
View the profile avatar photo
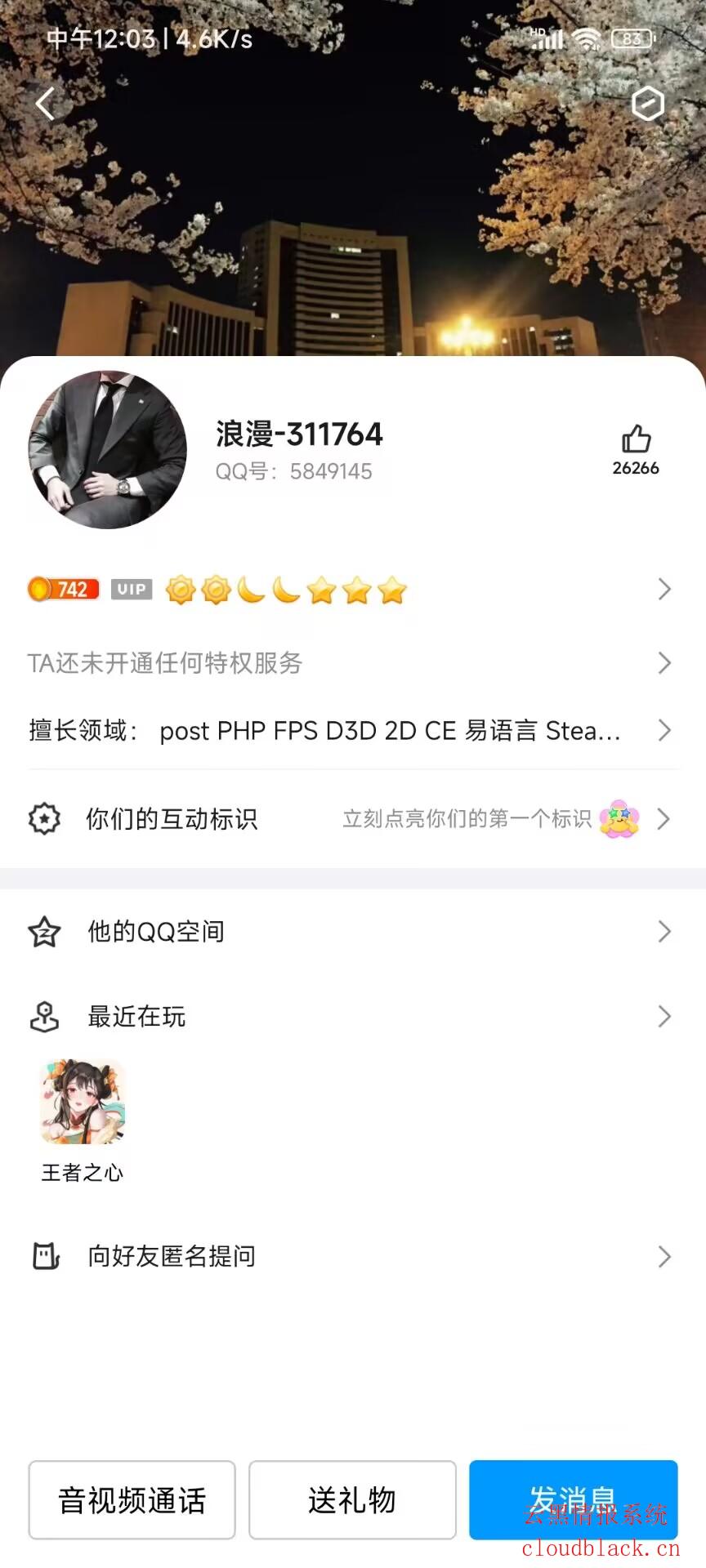(x=108, y=450)
